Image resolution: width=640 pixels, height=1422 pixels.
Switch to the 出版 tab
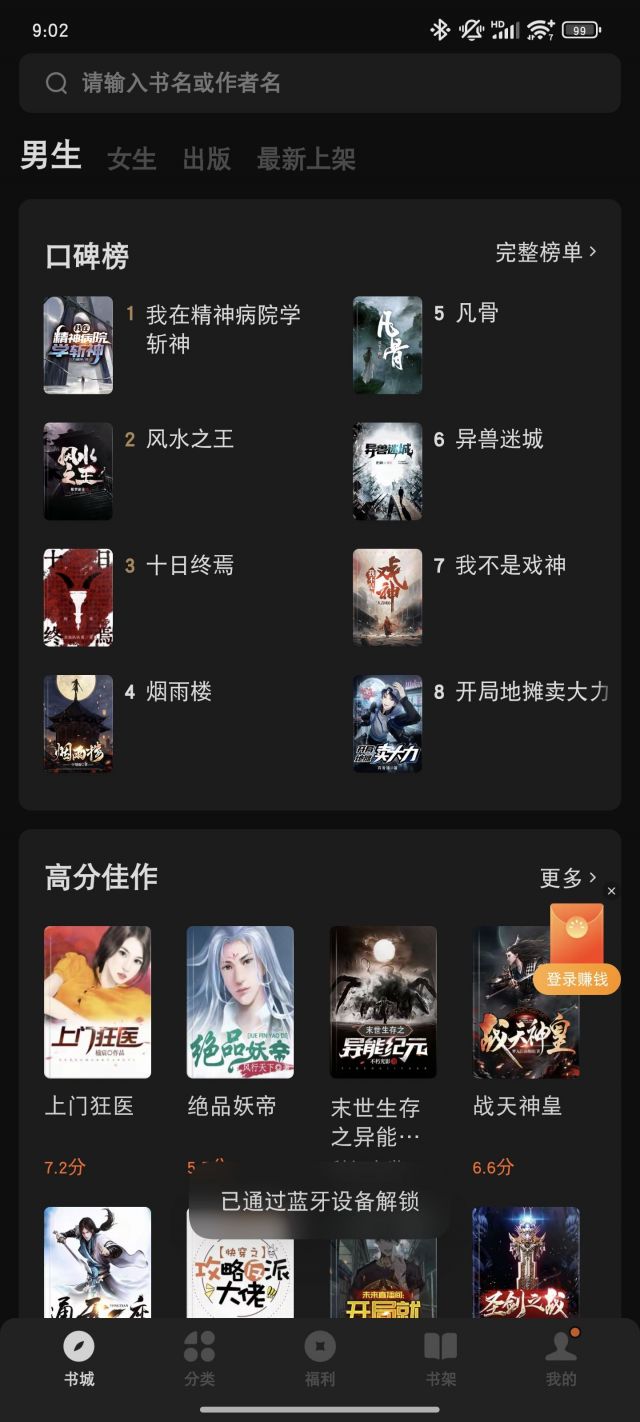[207, 159]
